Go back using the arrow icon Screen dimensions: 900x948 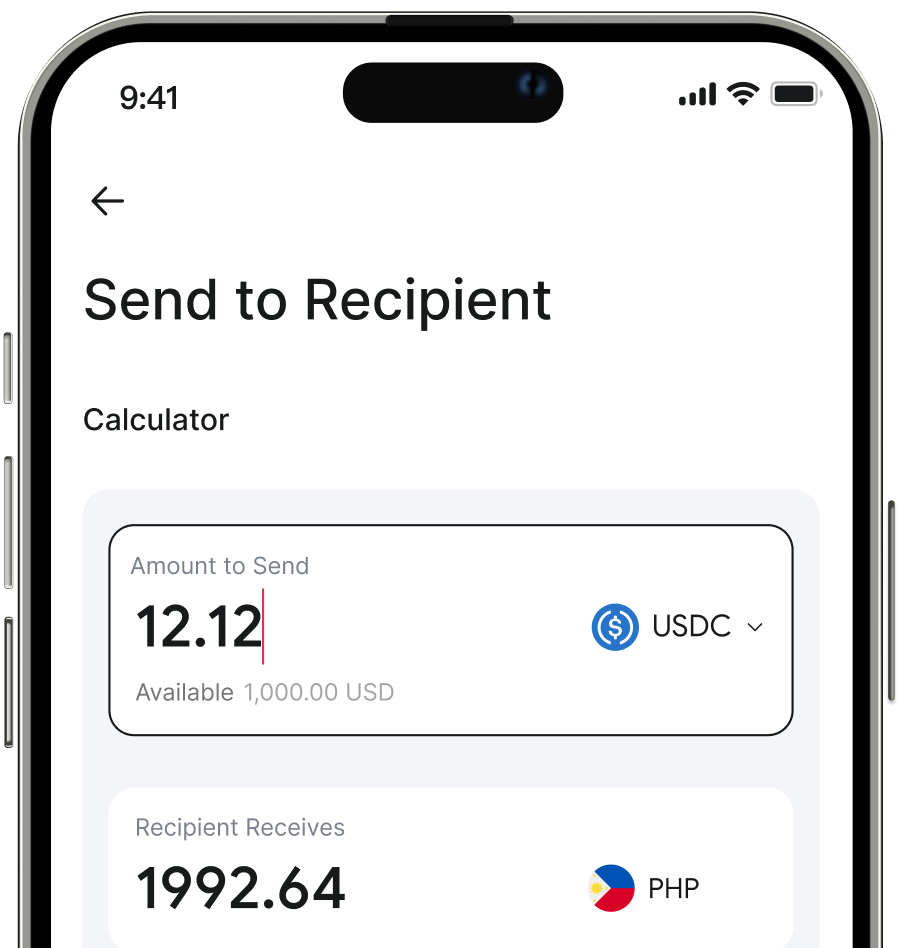click(x=107, y=201)
